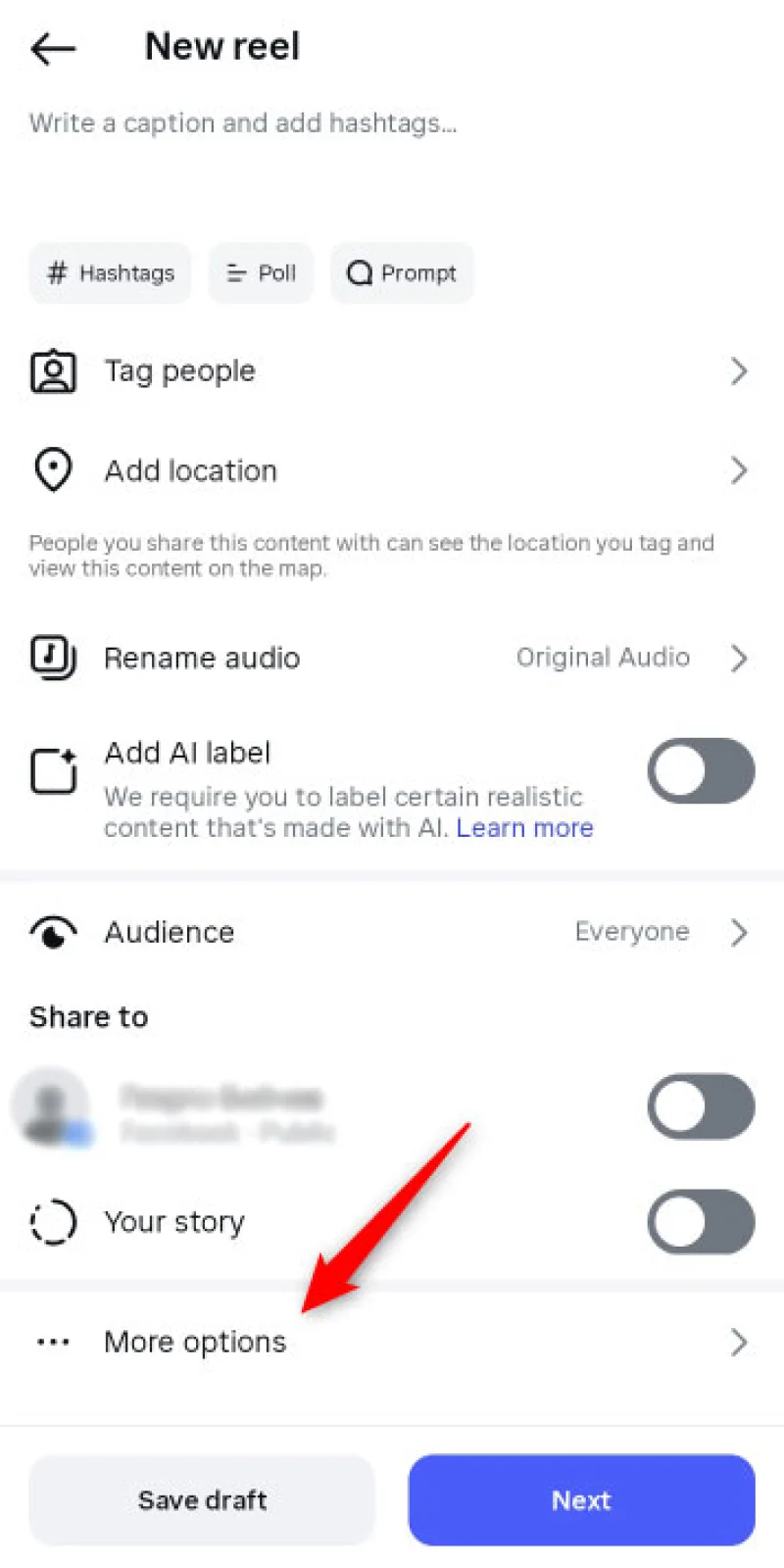Tap the Your story circle icon

54,1222
